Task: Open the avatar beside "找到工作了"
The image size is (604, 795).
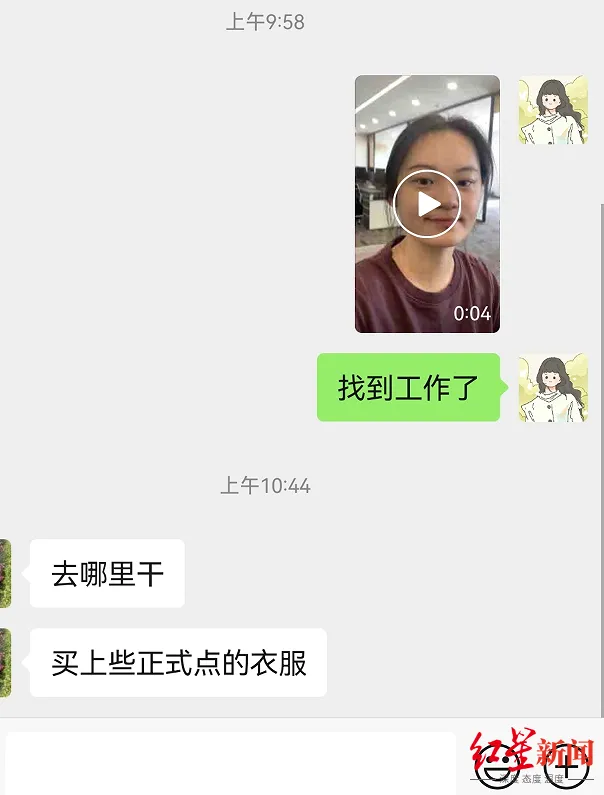Action: (552, 388)
